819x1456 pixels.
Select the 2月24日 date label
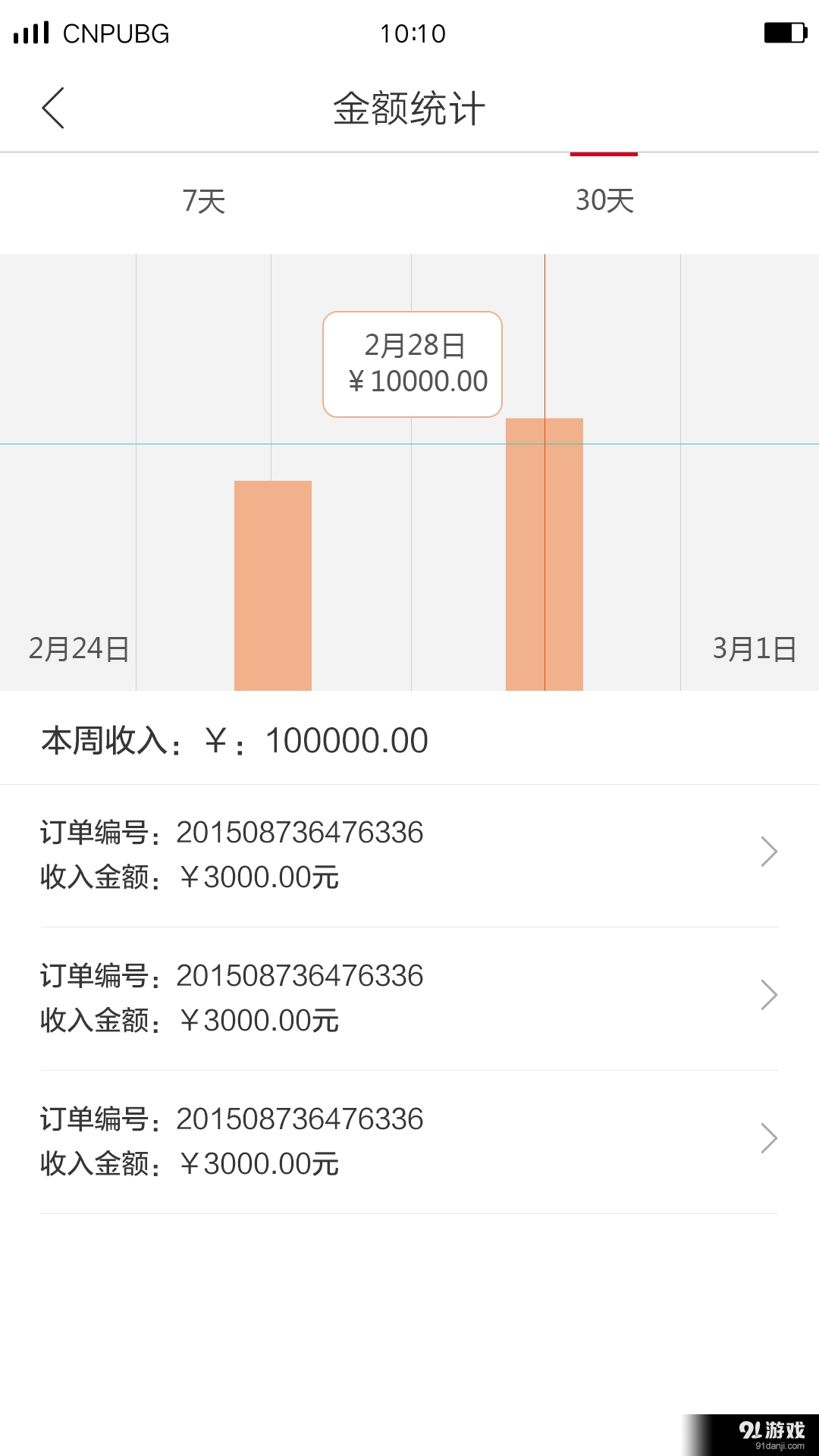click(x=78, y=648)
